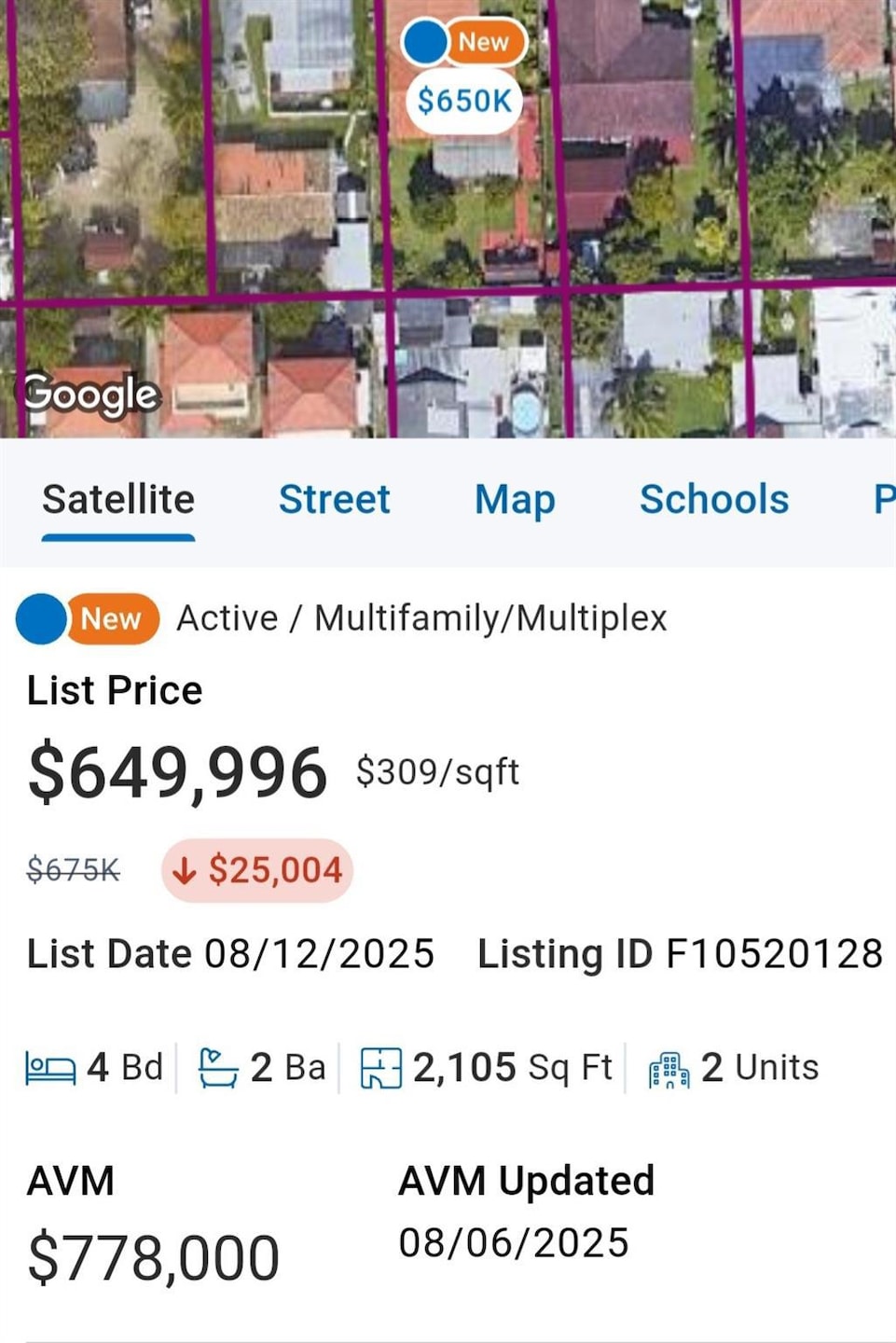Click the Google logo on the satellite map
Image resolution: width=896 pixels, height=1343 pixels.
[90, 395]
